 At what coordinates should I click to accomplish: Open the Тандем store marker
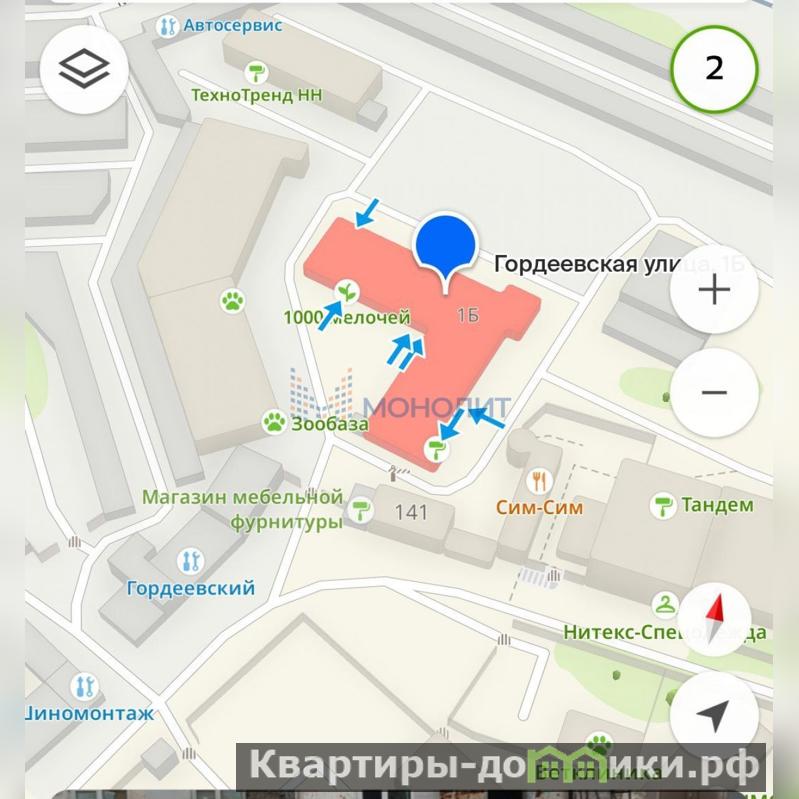pos(662,505)
